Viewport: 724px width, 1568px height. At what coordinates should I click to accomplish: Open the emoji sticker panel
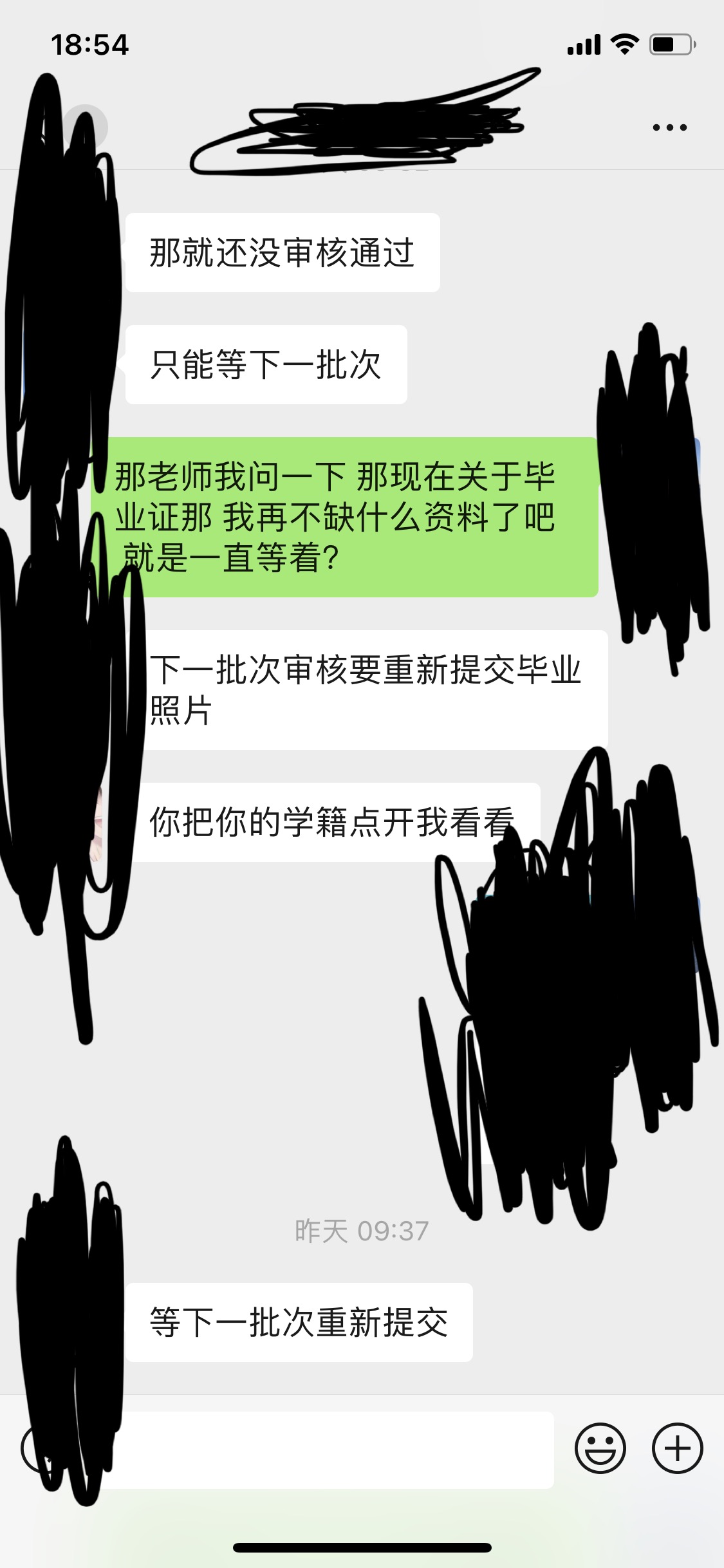point(600,1448)
